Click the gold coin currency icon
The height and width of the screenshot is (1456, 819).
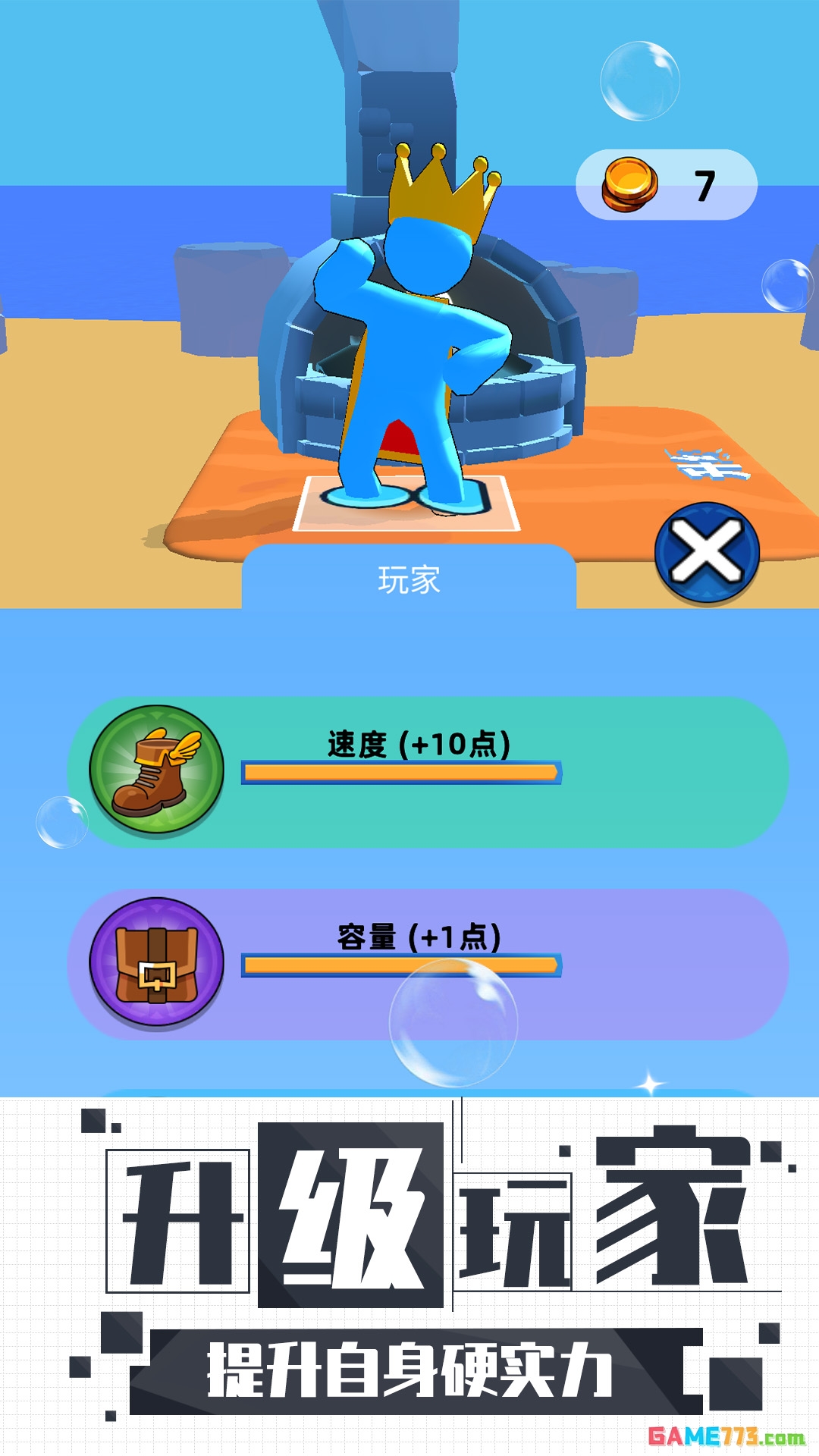[629, 180]
